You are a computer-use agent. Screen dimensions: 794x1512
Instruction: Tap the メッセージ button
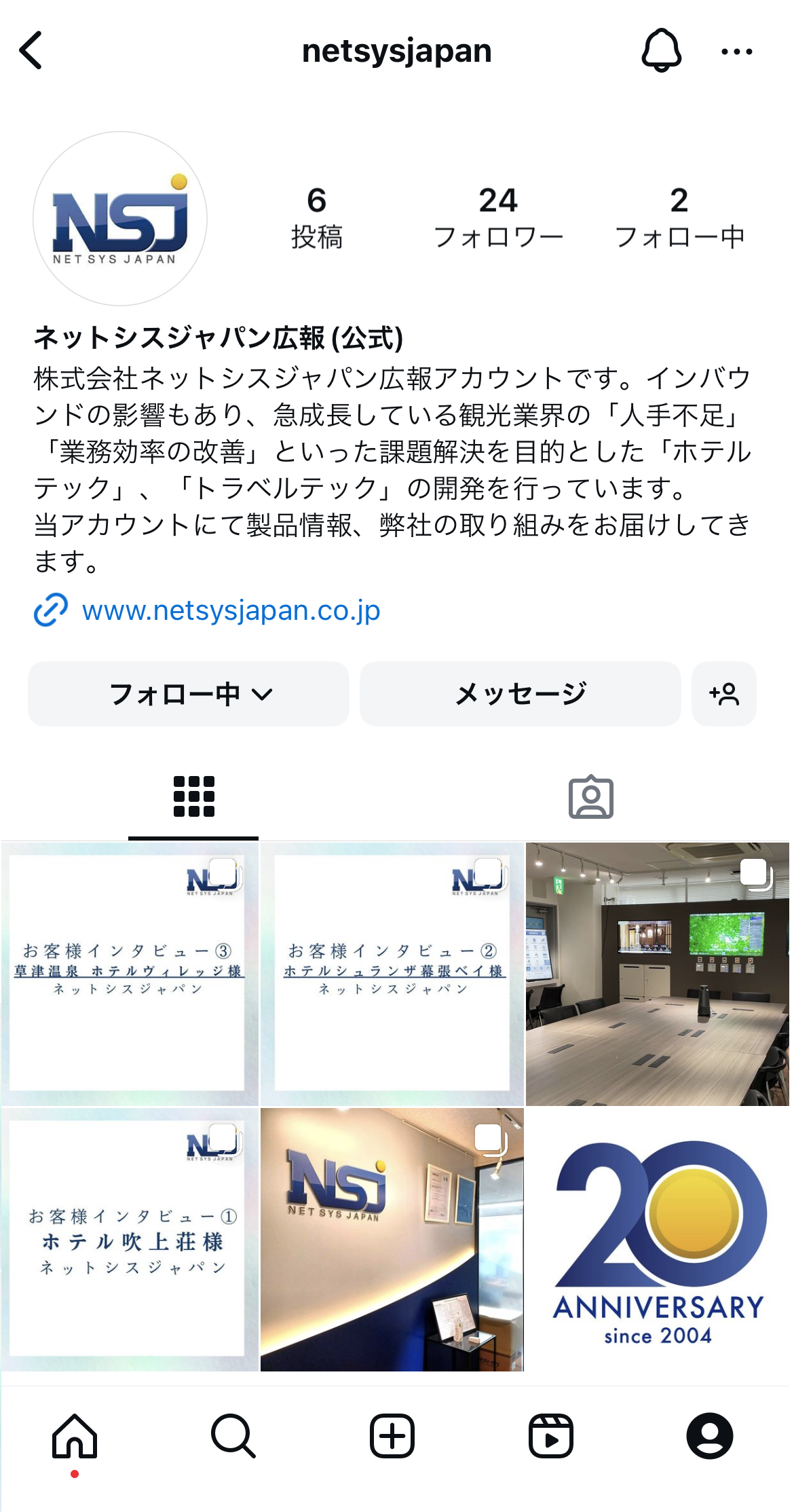pyautogui.click(x=520, y=694)
